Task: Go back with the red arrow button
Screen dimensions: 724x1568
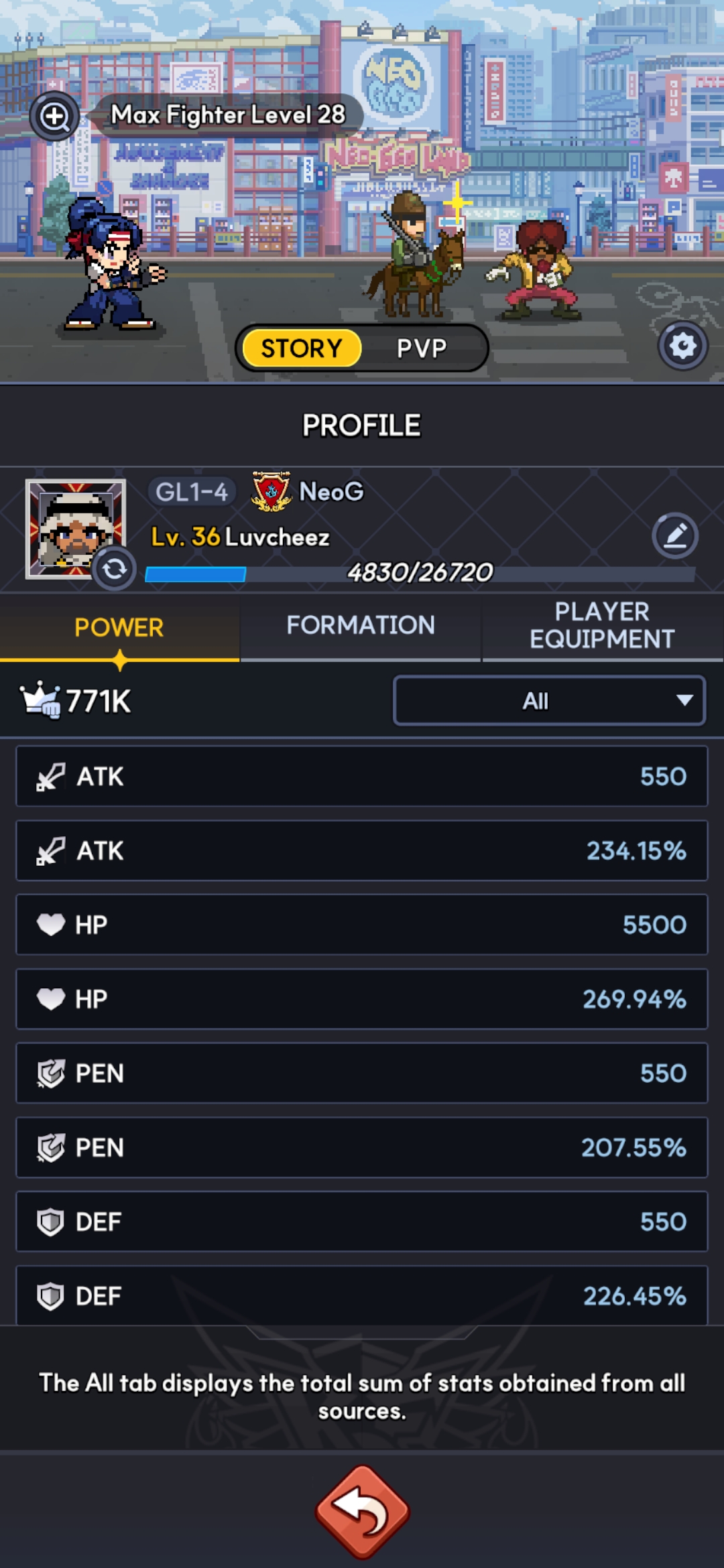Action: click(362, 1512)
